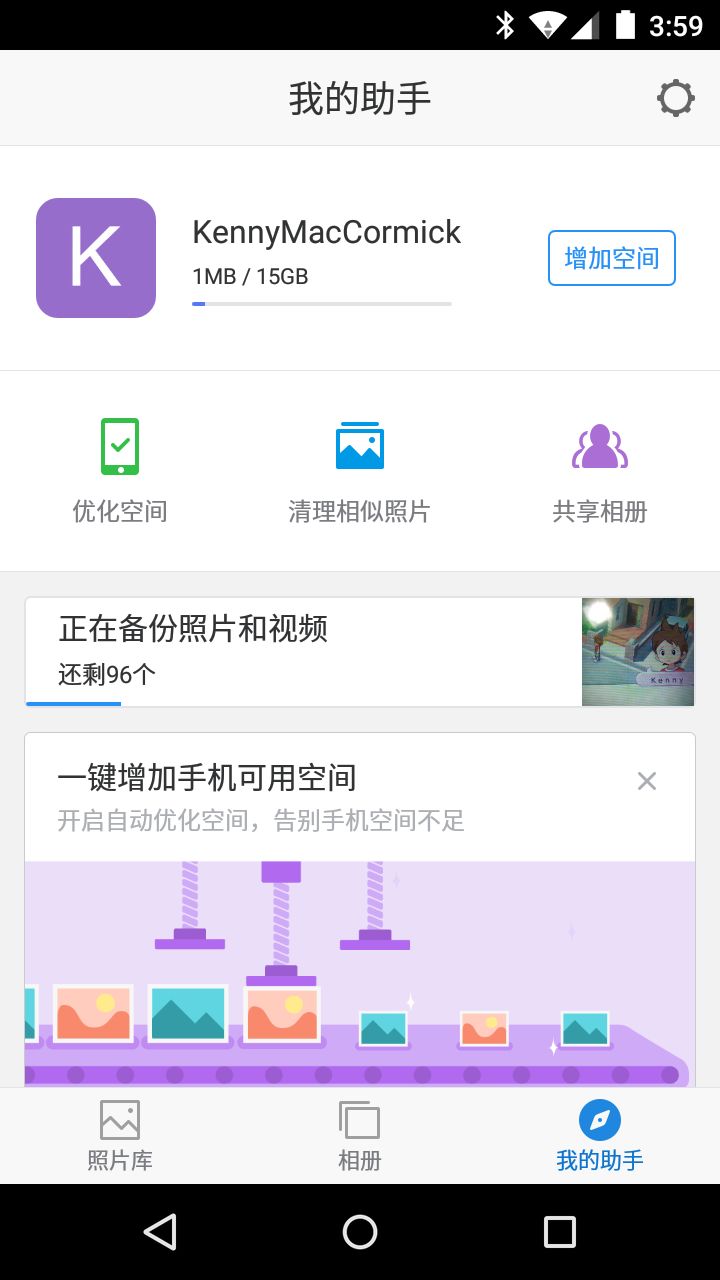Select 优化空间 option

[x=120, y=470]
